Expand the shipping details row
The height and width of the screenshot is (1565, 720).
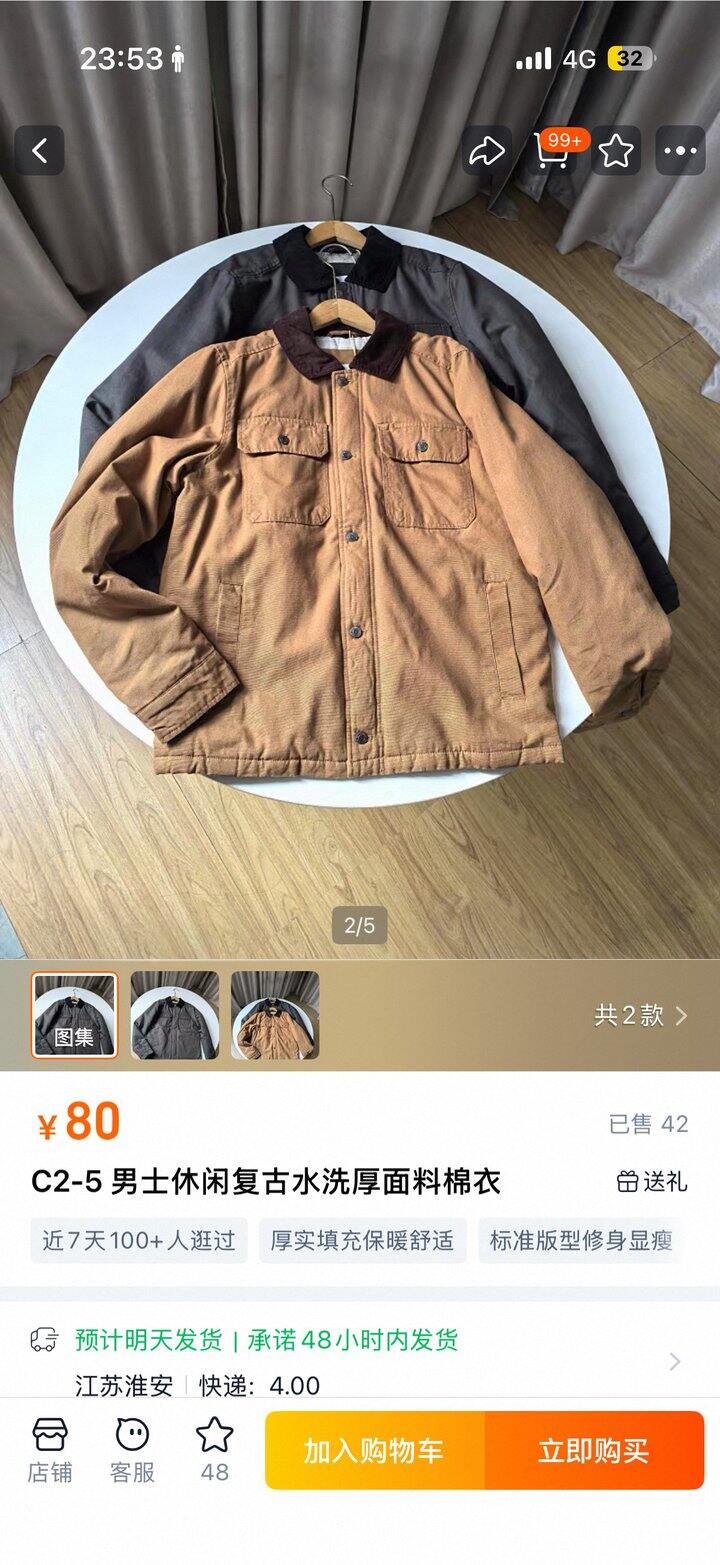674,1361
